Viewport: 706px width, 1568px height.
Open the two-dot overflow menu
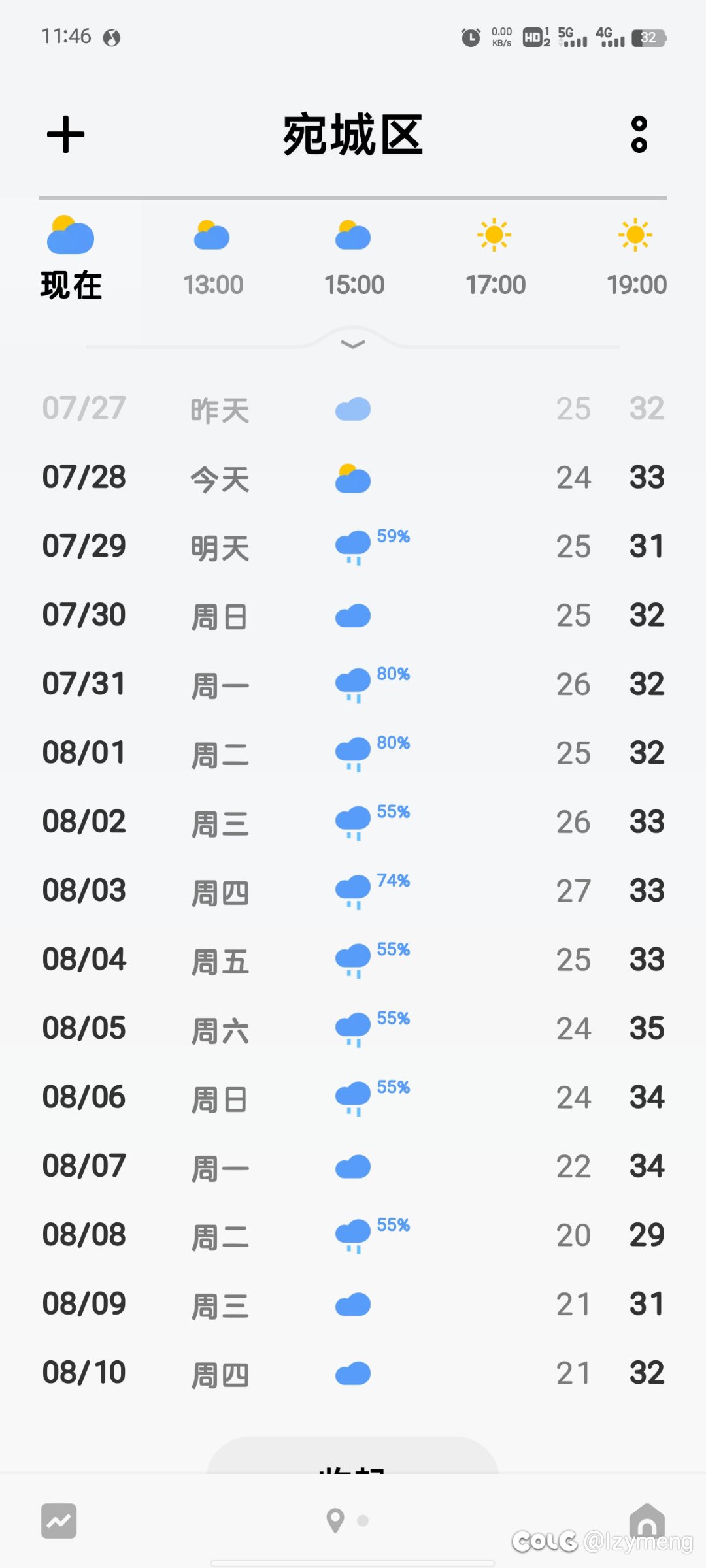click(x=639, y=135)
